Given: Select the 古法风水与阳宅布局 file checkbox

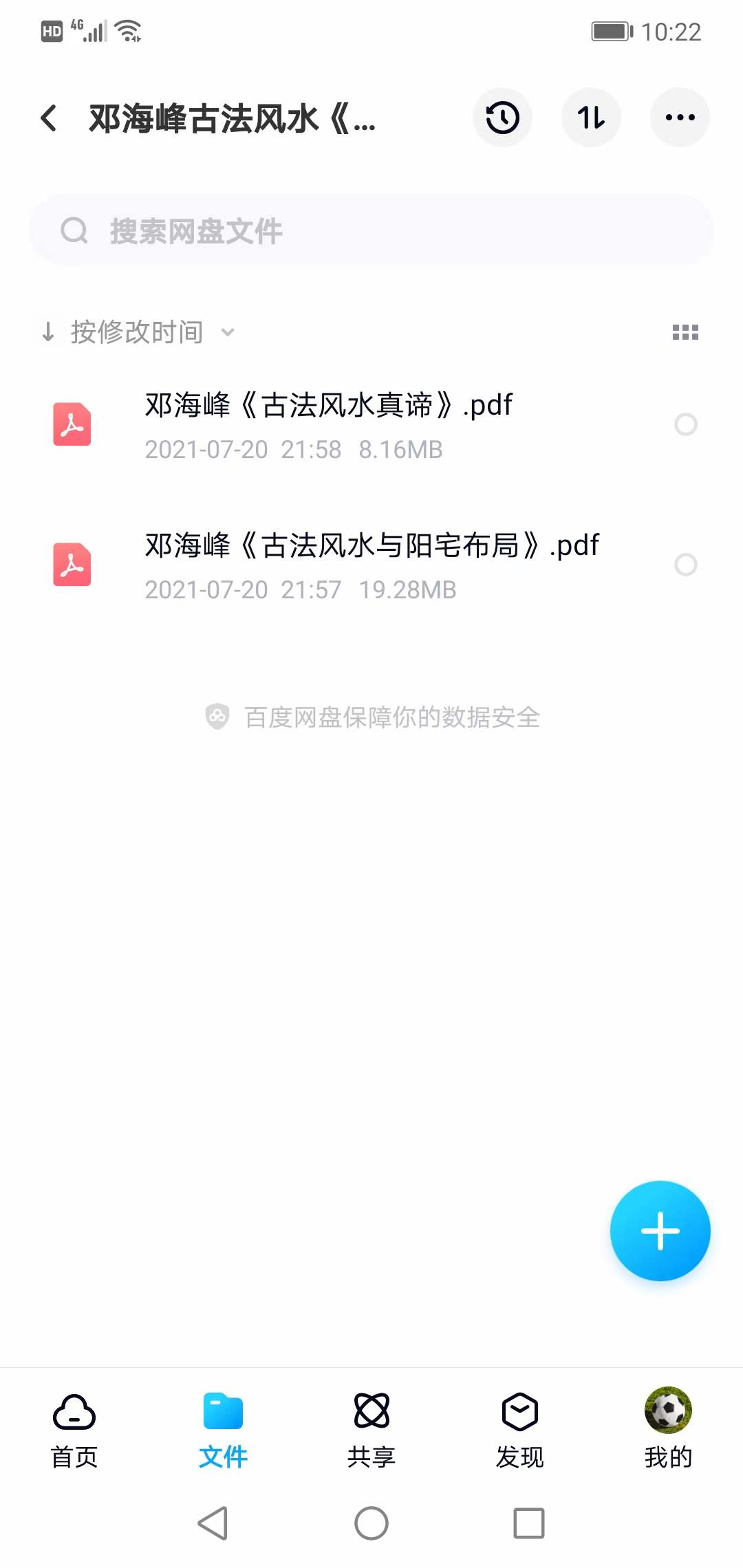Looking at the screenshot, I should (x=685, y=565).
